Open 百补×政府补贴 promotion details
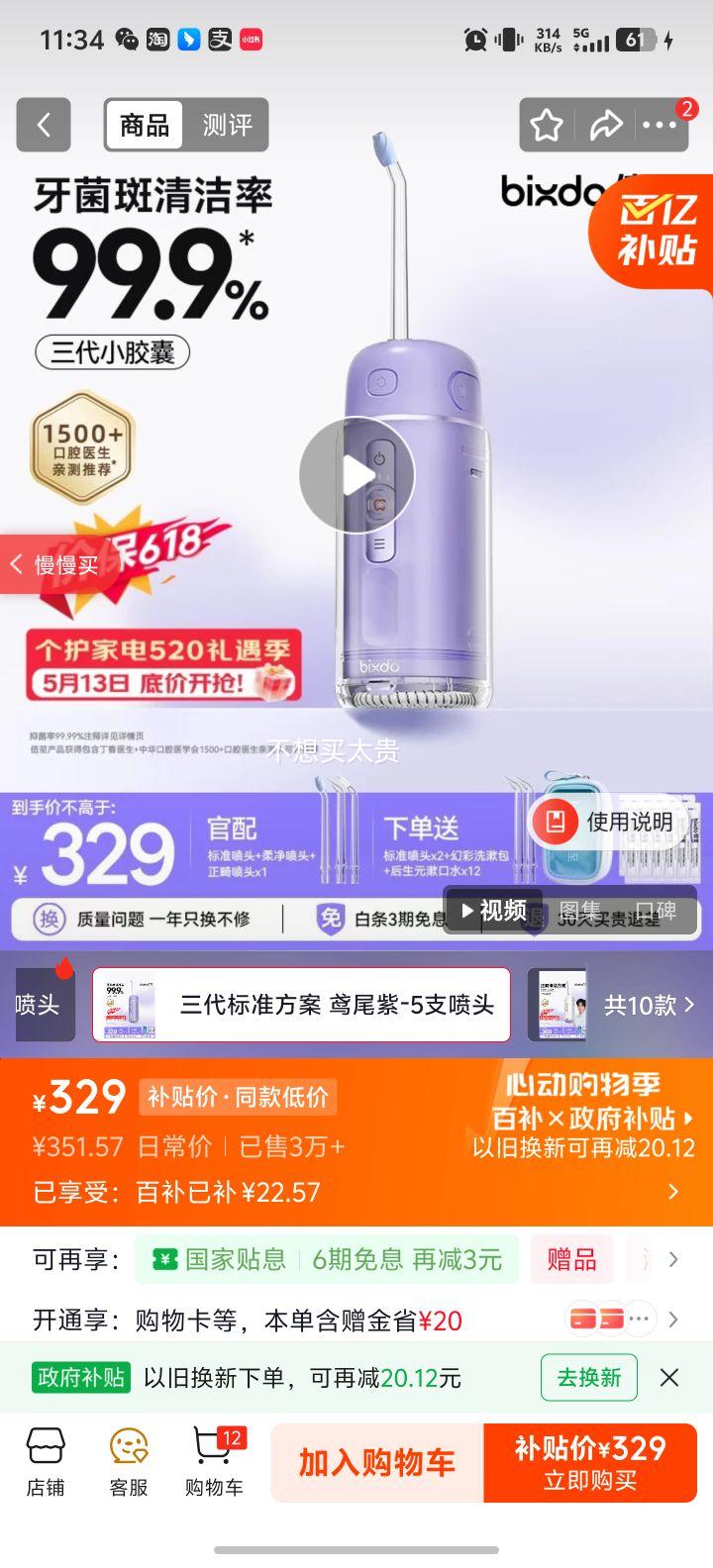The height and width of the screenshot is (1568, 713). [x=593, y=1119]
